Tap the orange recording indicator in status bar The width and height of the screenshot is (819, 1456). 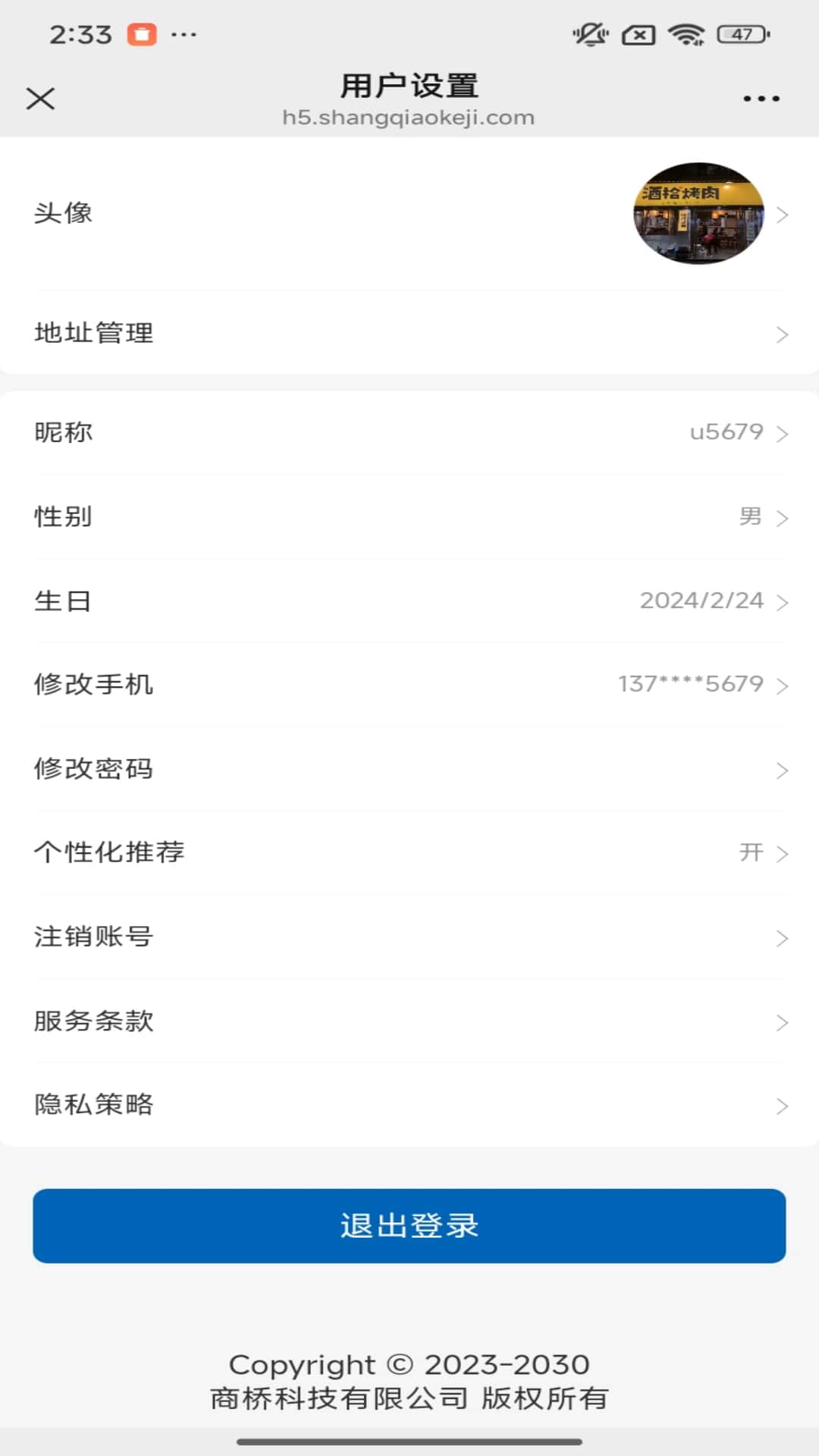click(x=141, y=34)
